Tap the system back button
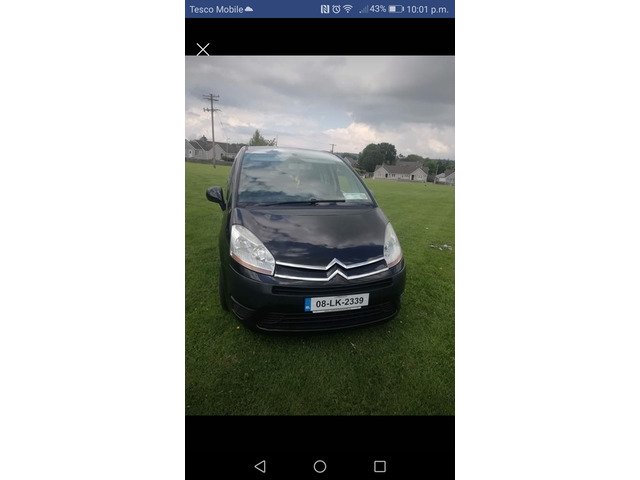This screenshot has width=640, height=480. 260,466
